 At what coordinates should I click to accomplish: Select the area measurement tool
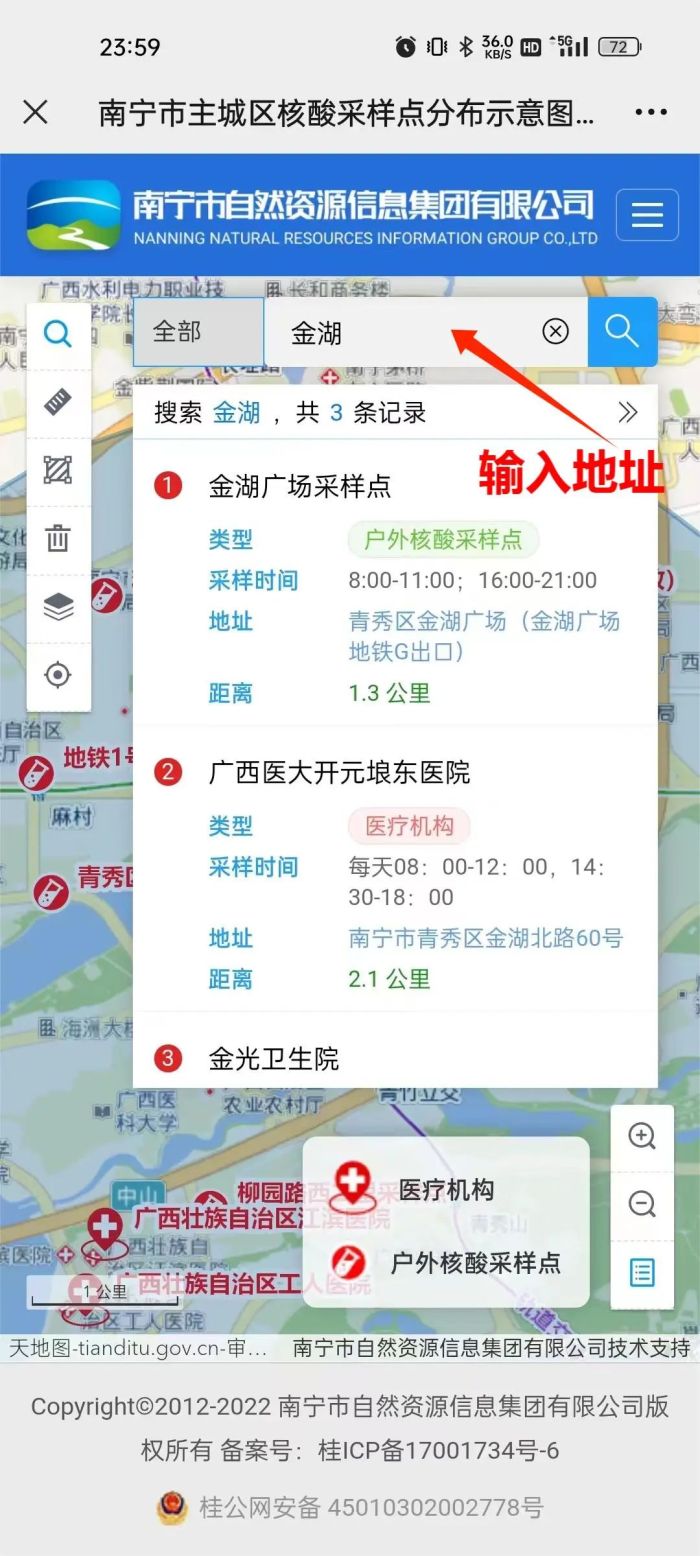(58, 470)
